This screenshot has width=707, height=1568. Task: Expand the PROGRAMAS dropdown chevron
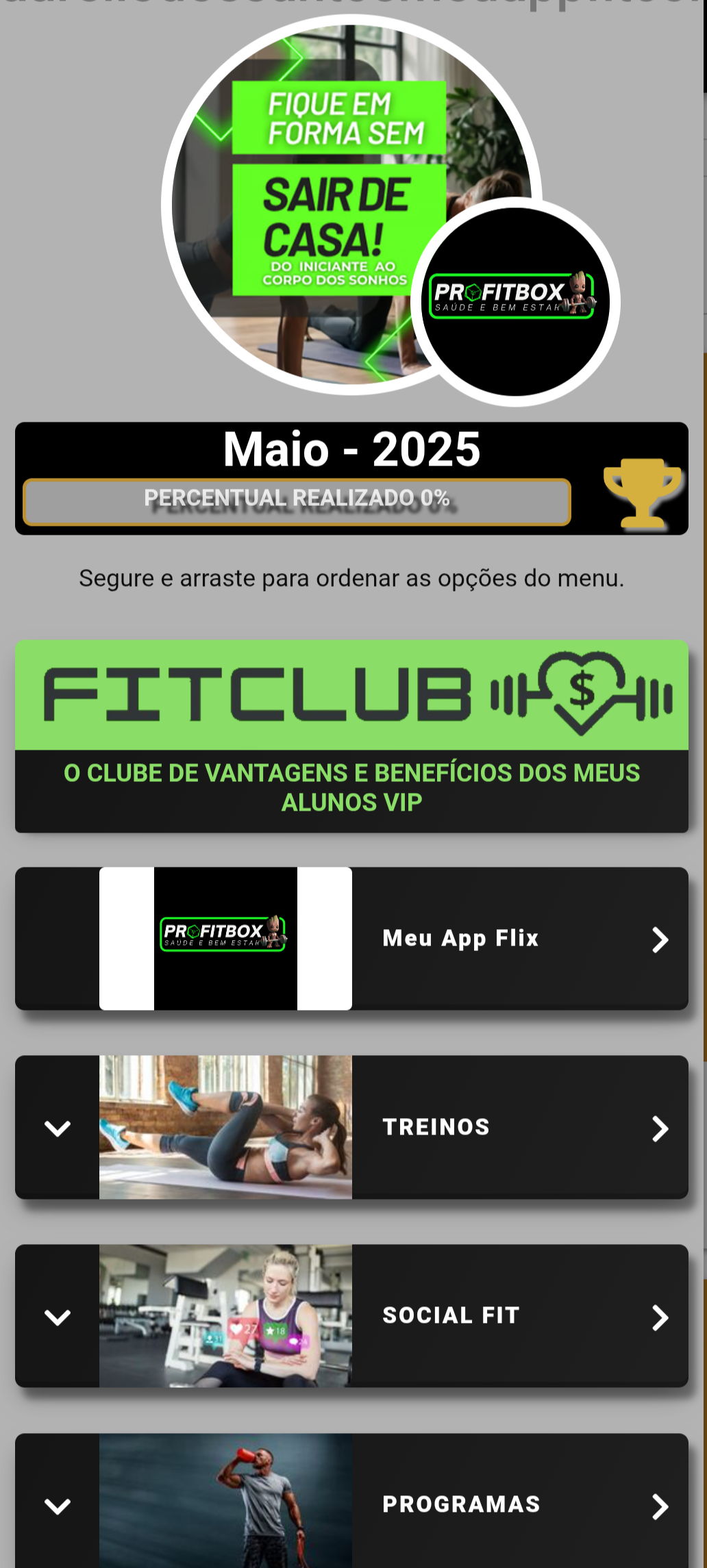point(58,1506)
